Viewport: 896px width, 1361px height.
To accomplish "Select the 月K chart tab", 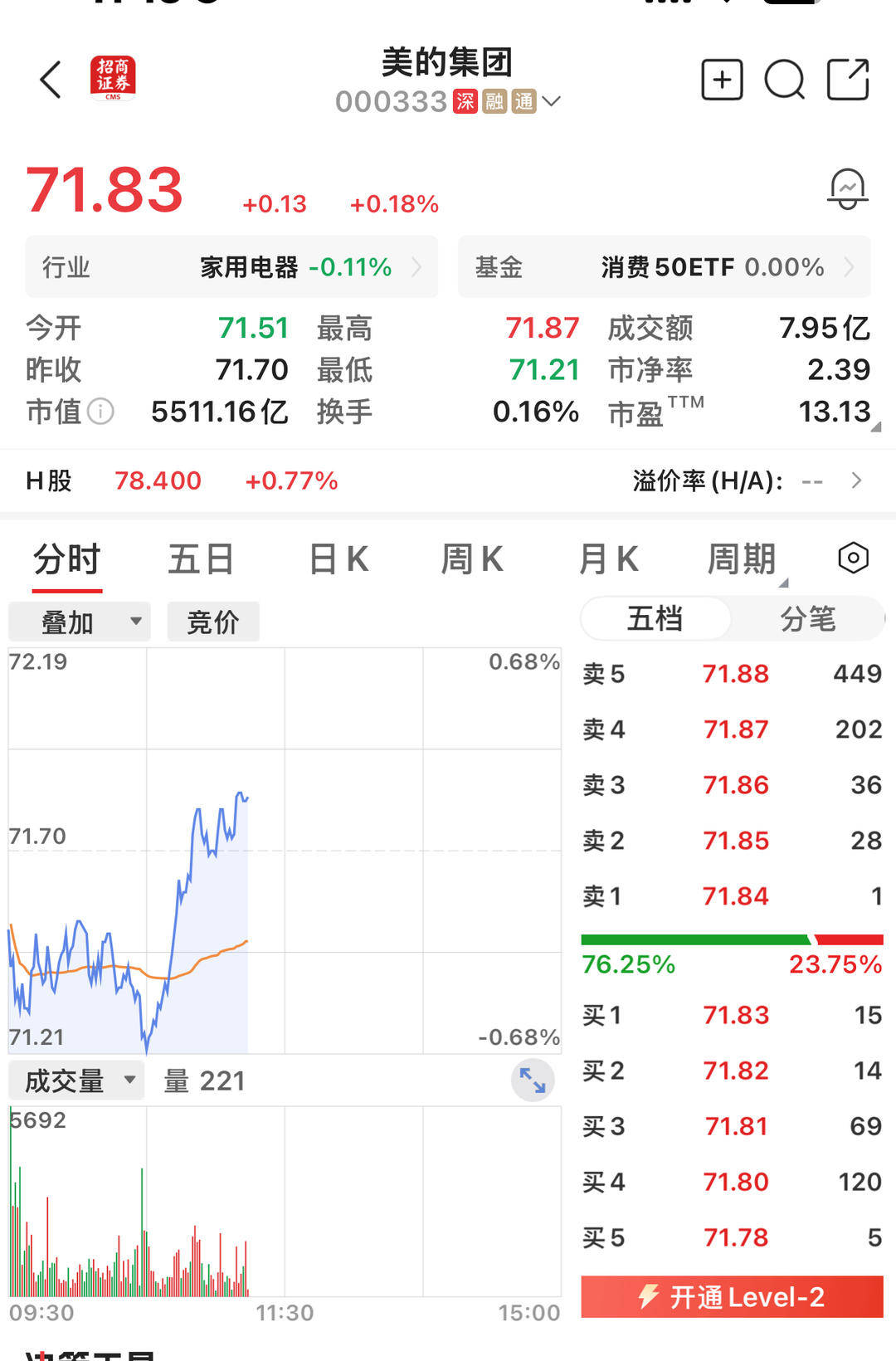I will click(608, 559).
